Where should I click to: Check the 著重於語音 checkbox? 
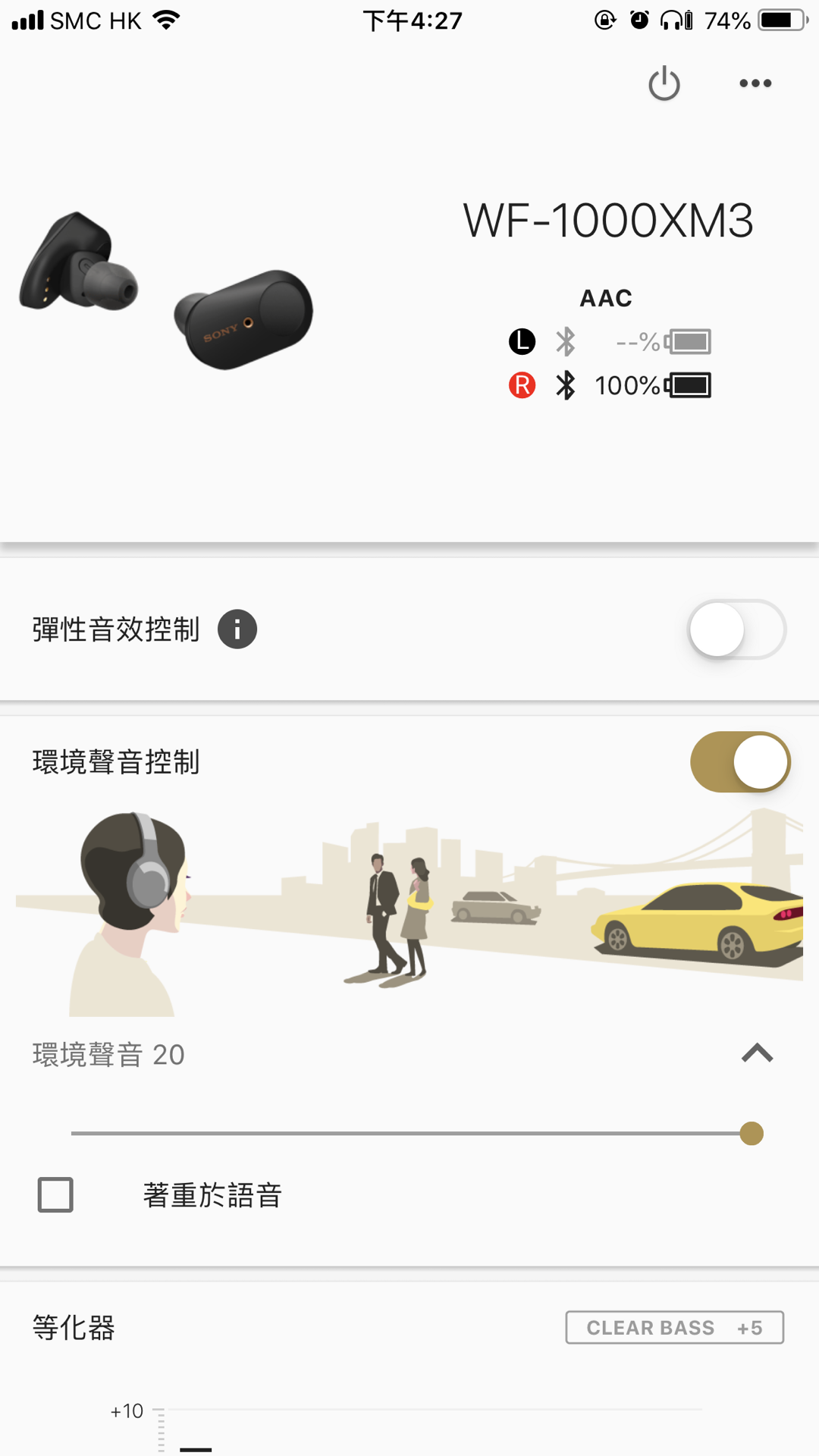pos(55,1195)
